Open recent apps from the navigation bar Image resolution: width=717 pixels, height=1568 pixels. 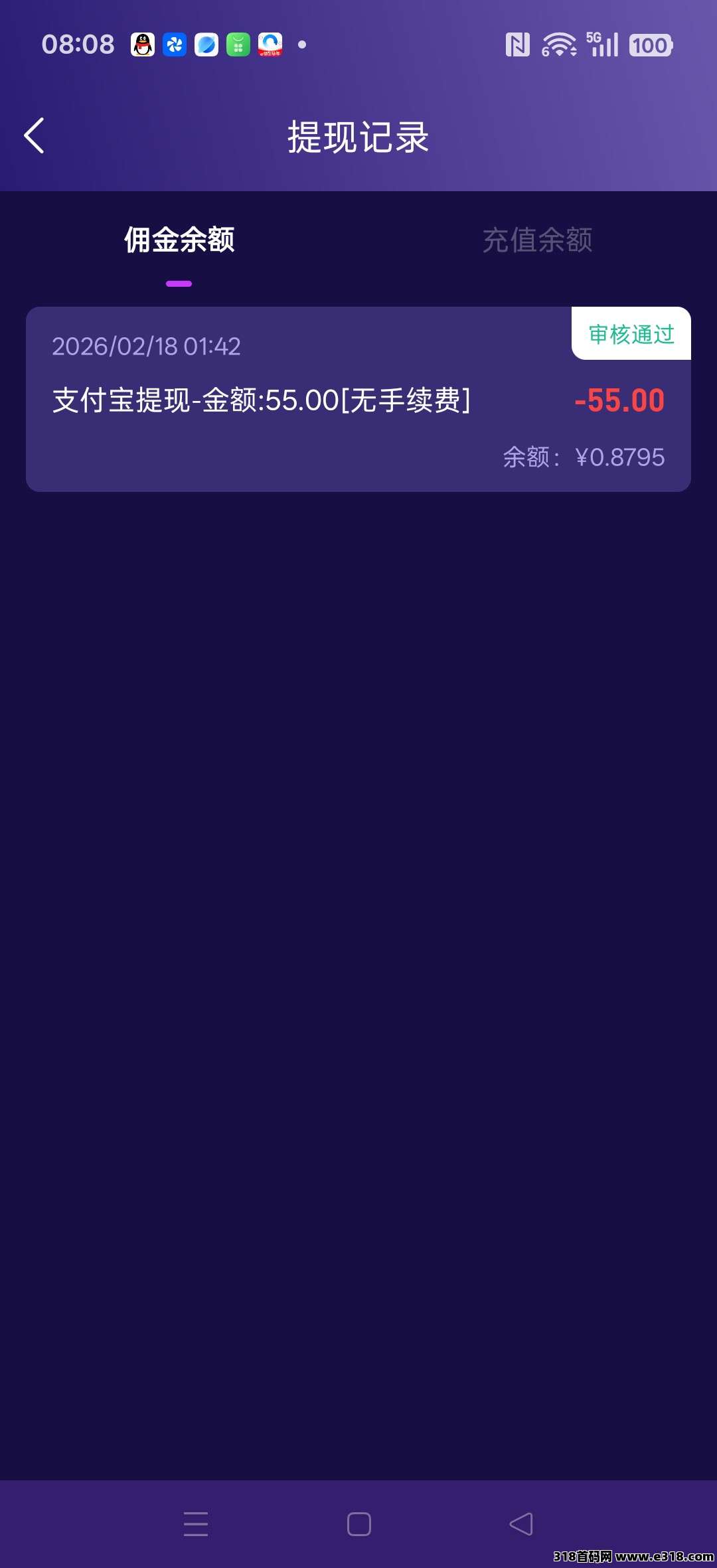pyautogui.click(x=196, y=1524)
